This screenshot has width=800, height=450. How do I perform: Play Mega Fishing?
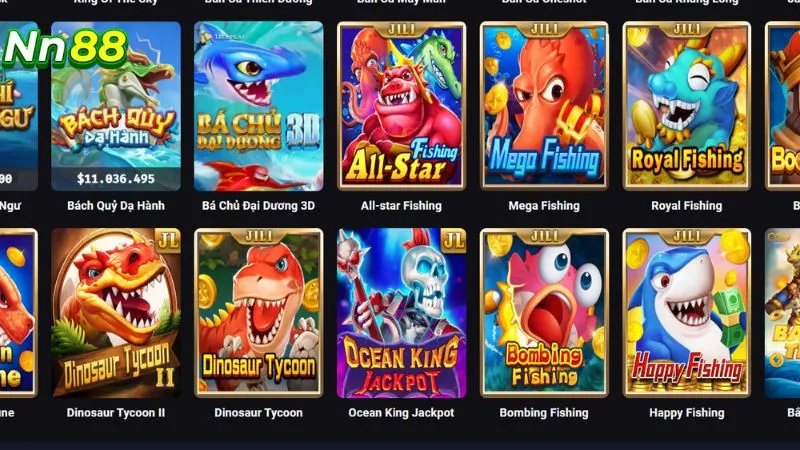[544, 106]
